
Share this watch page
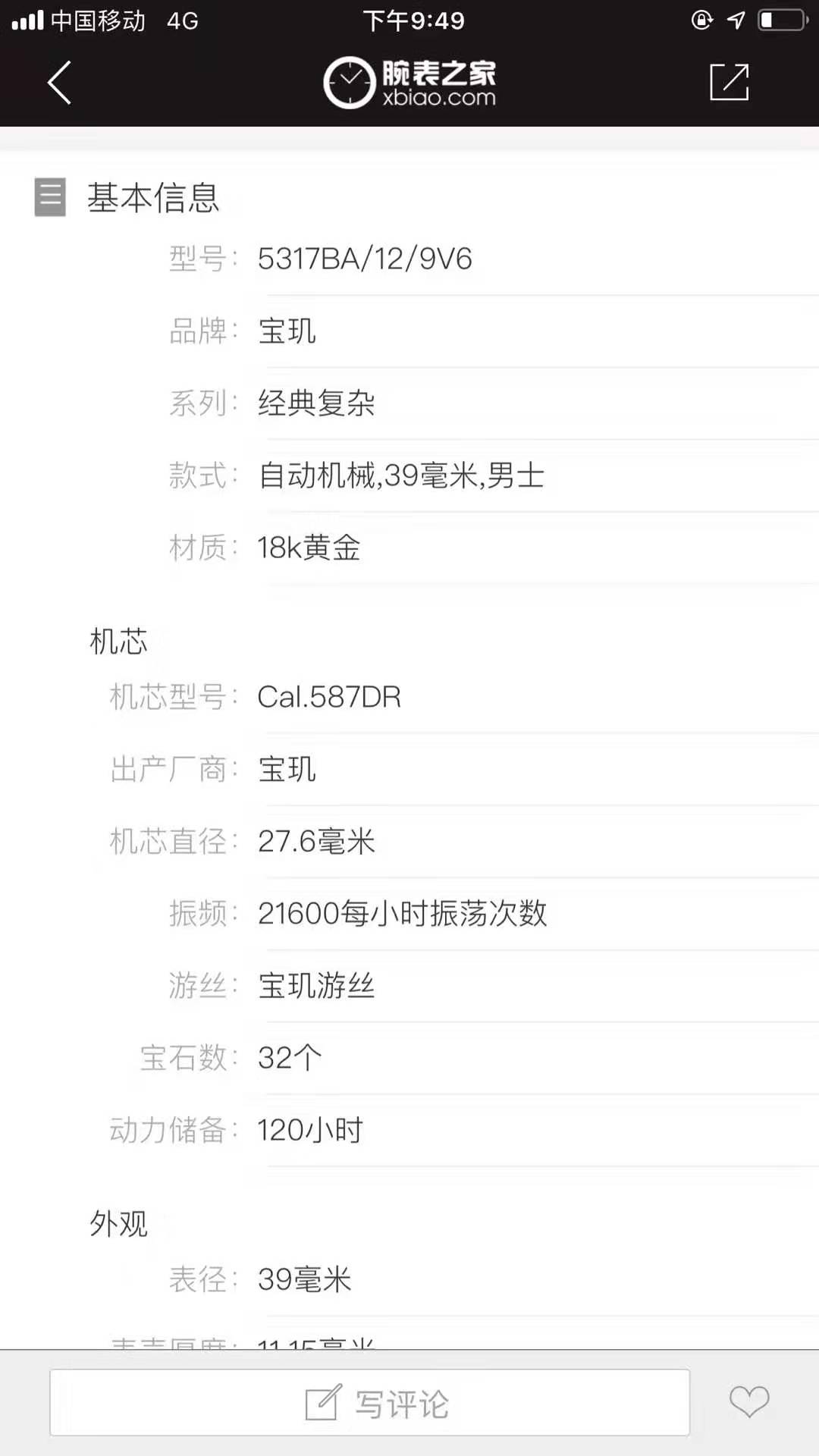730,82
